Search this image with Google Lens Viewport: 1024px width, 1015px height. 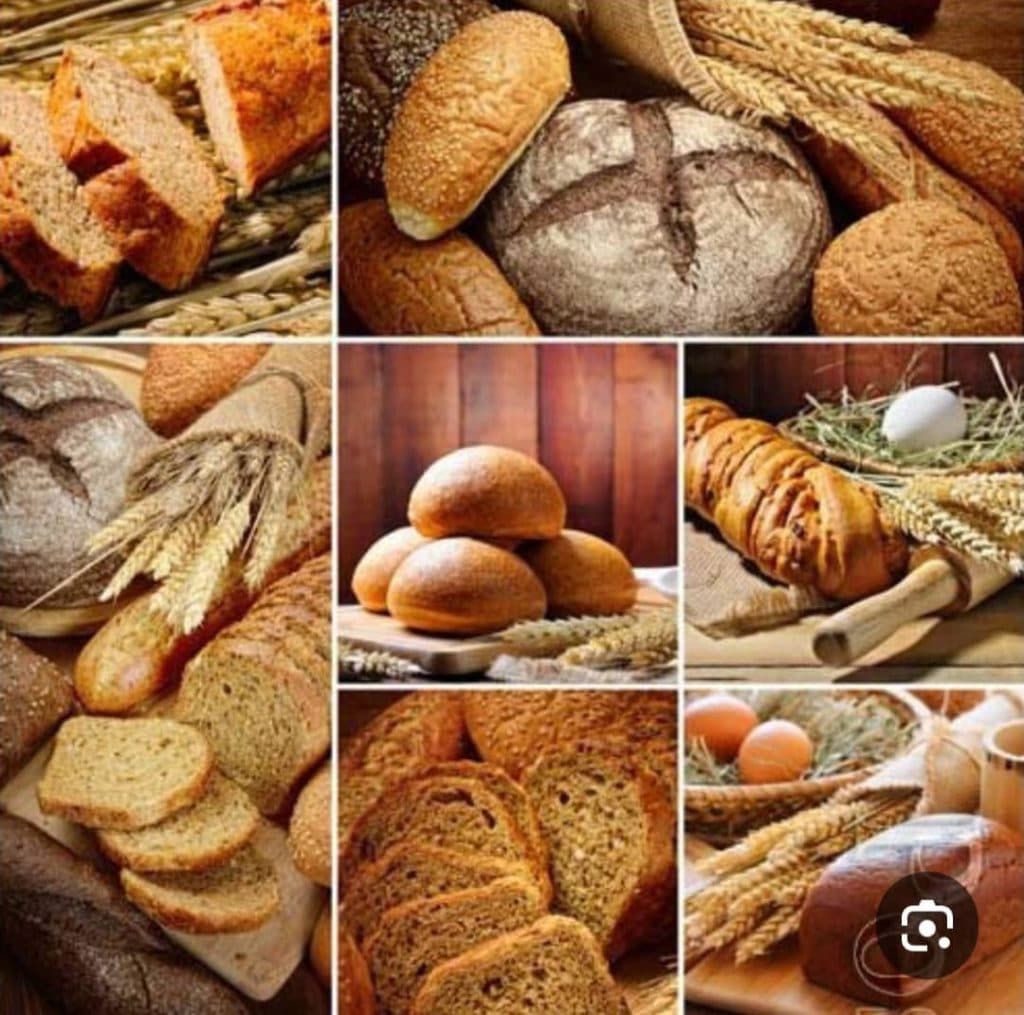926,926
